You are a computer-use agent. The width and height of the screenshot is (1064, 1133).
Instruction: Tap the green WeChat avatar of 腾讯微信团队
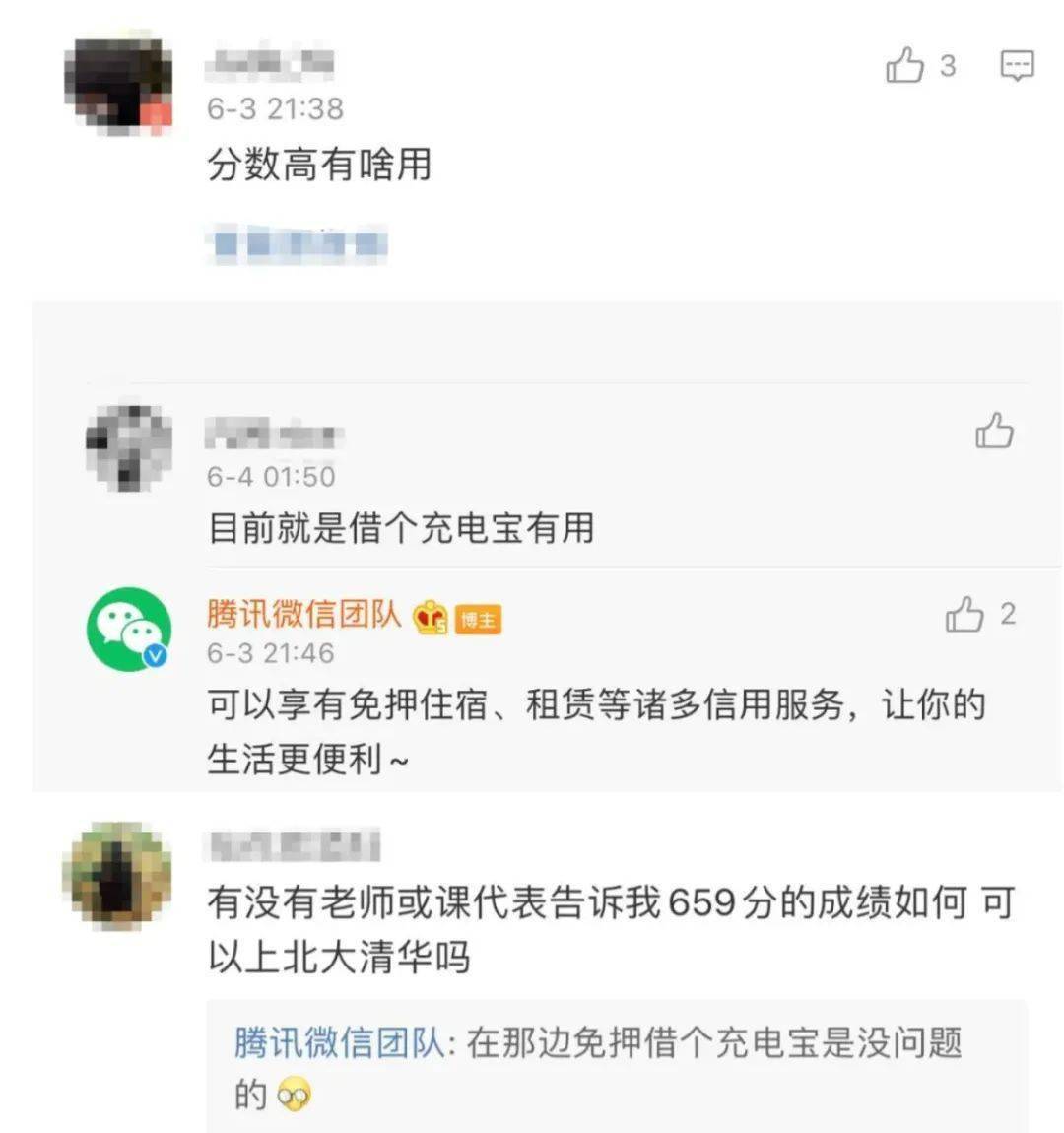coord(128,629)
